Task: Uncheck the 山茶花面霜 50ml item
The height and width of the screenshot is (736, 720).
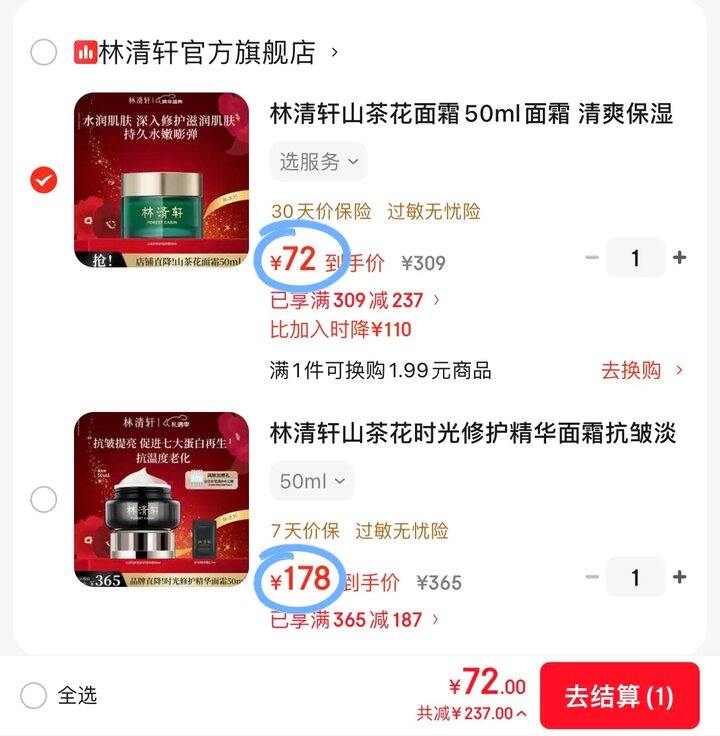Action: click(44, 180)
